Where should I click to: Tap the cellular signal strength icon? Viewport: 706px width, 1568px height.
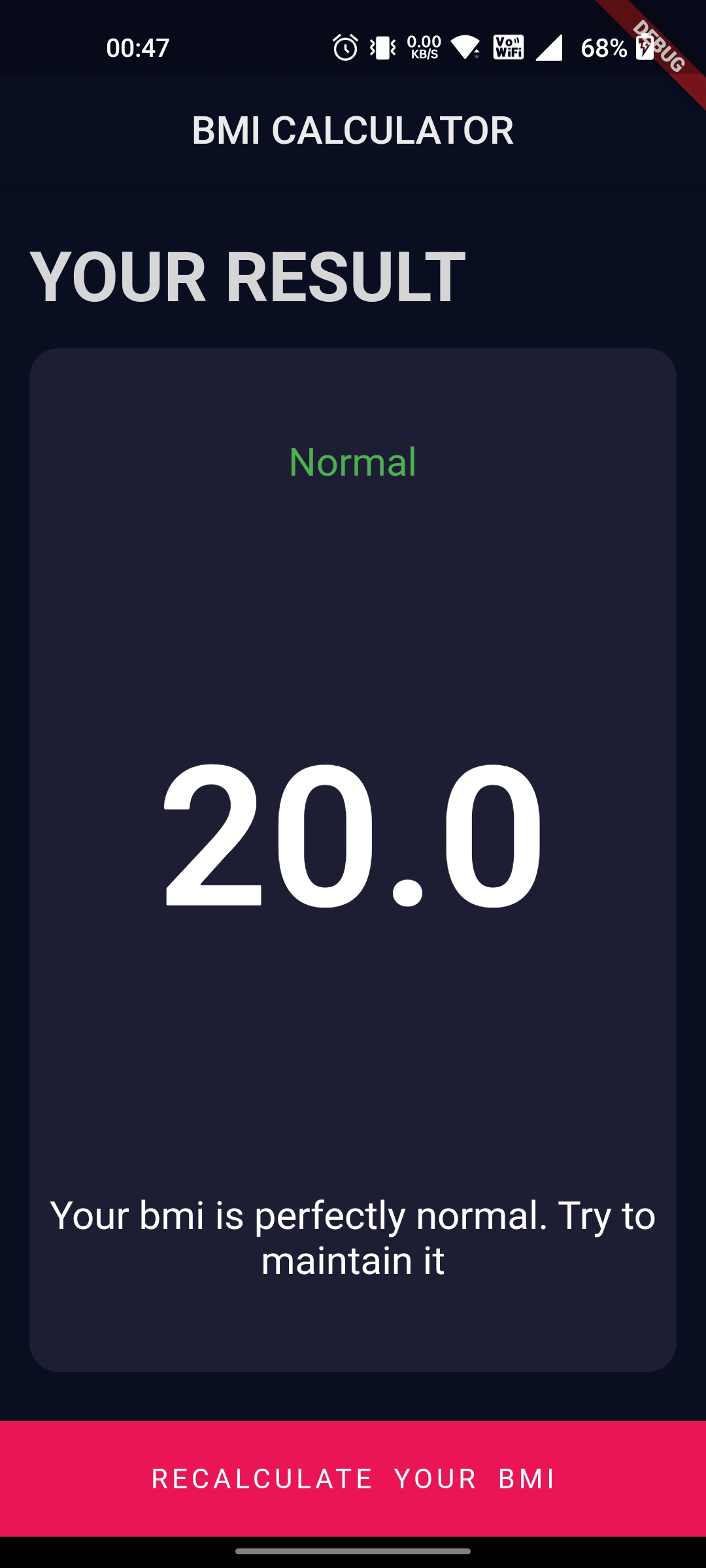tap(549, 47)
